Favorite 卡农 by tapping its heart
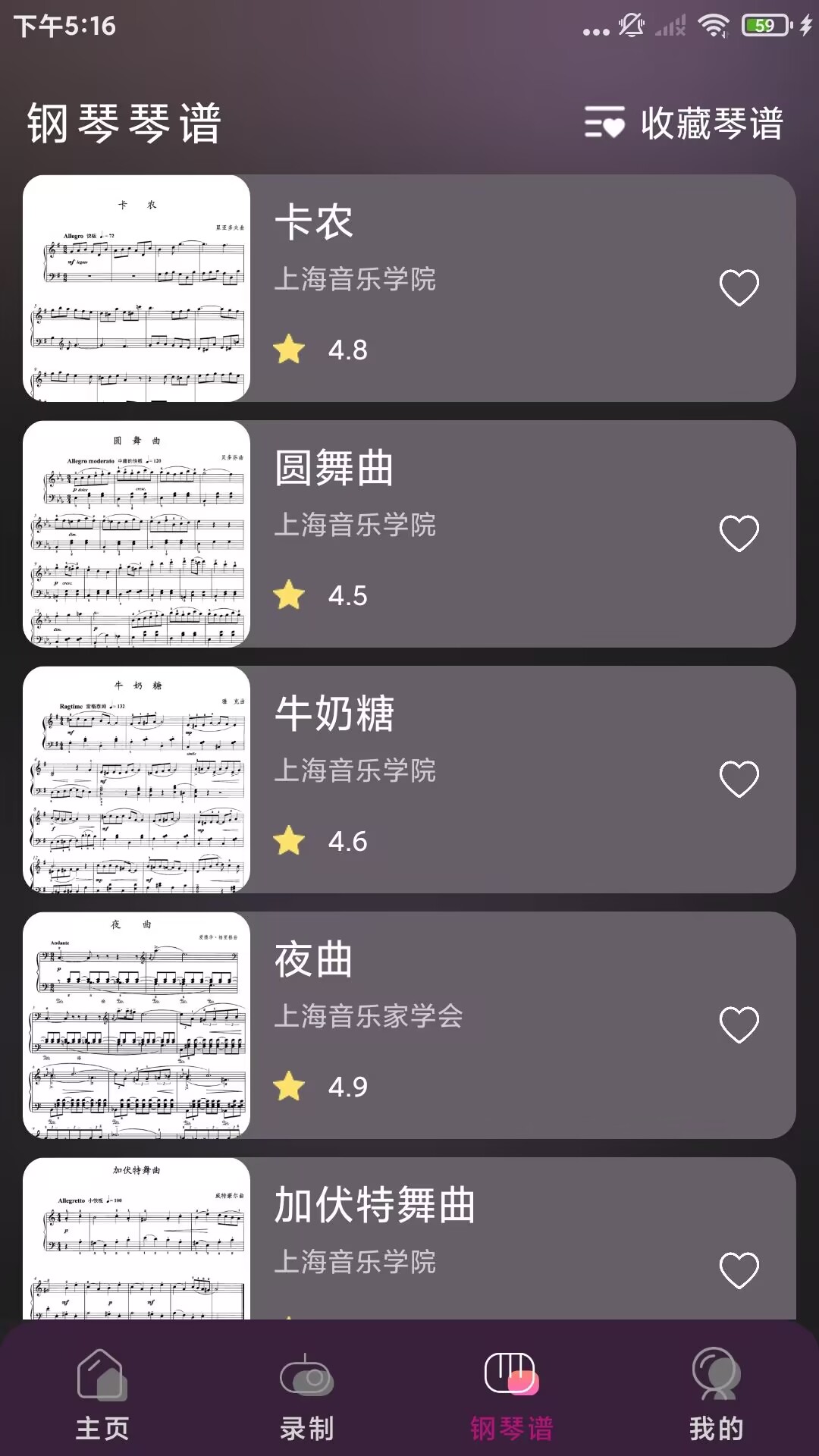 739,287
